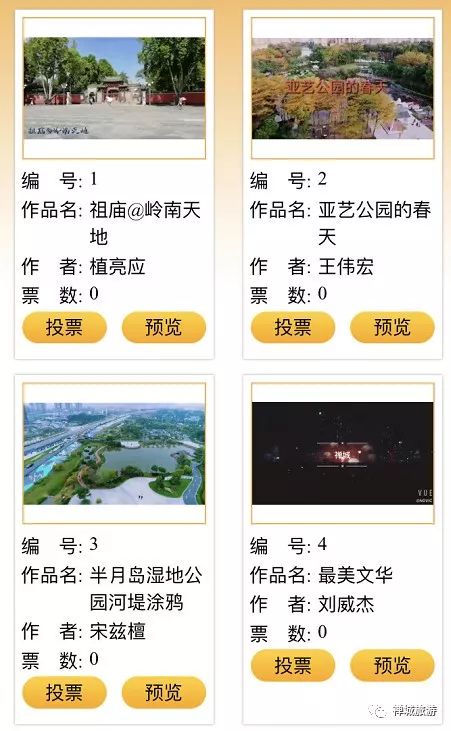Preview 亚艺公园的春天 video
451x731 pixels.
[392, 327]
